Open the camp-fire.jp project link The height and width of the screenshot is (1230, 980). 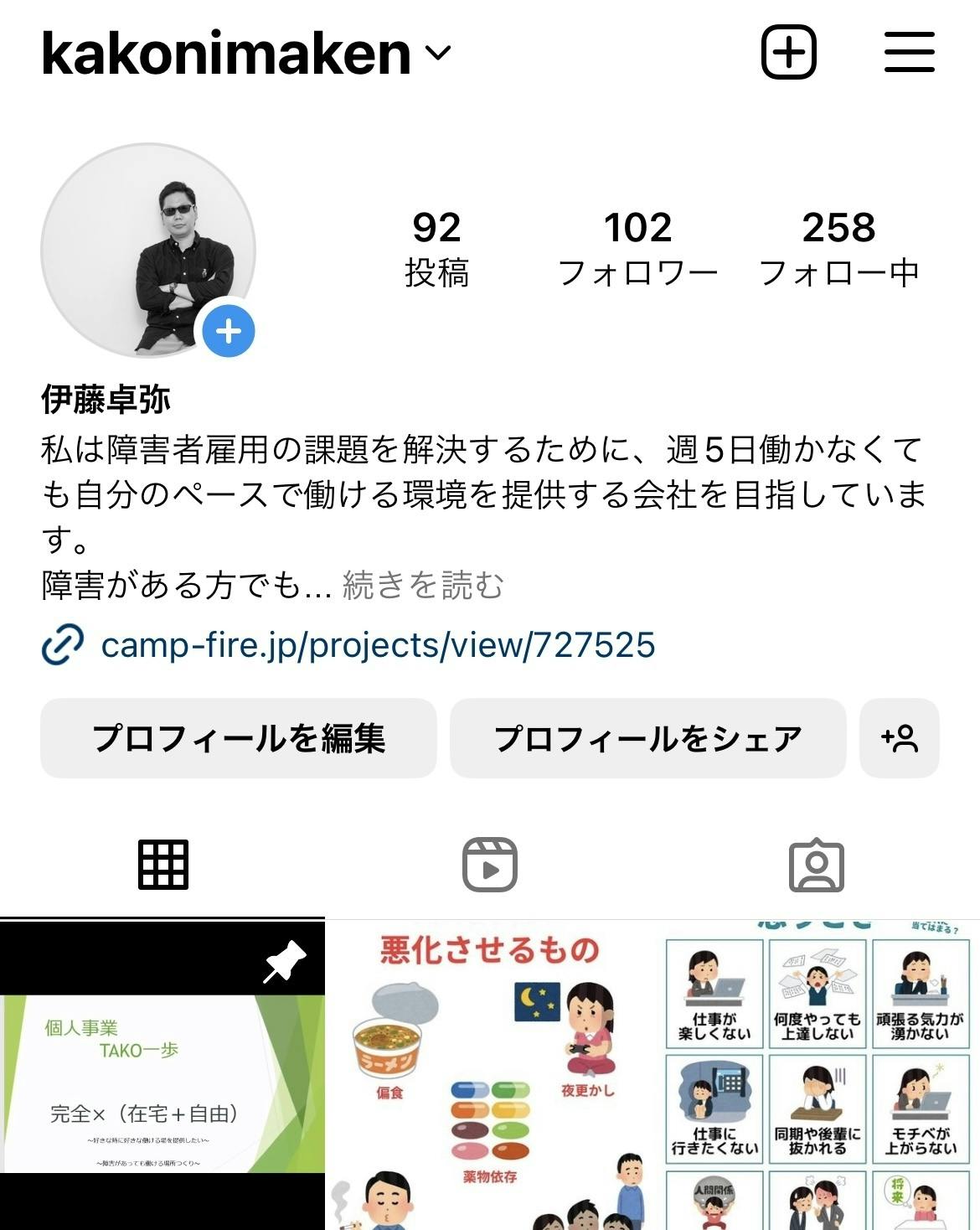coord(377,645)
